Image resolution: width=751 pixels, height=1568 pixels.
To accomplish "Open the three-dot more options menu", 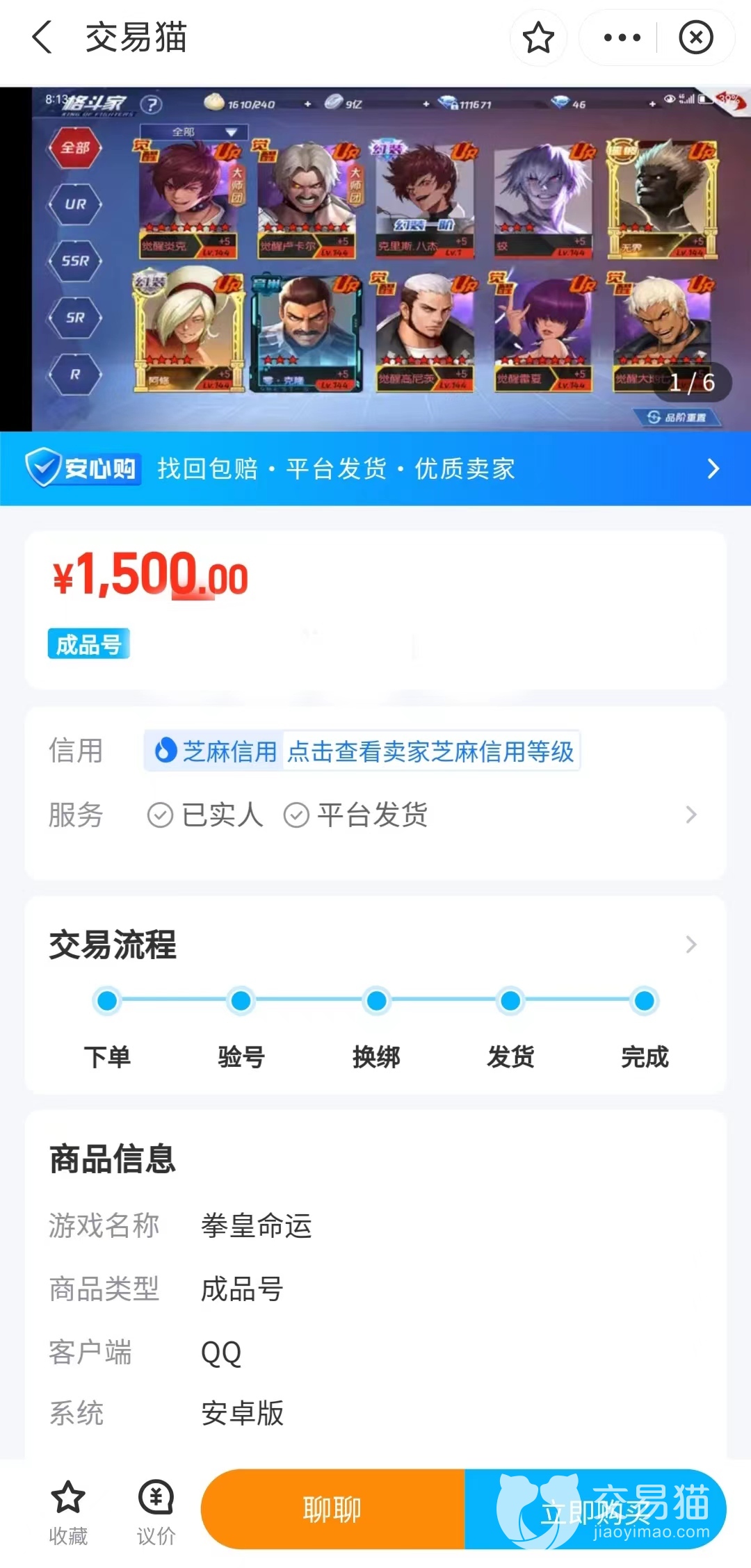I will click(622, 38).
